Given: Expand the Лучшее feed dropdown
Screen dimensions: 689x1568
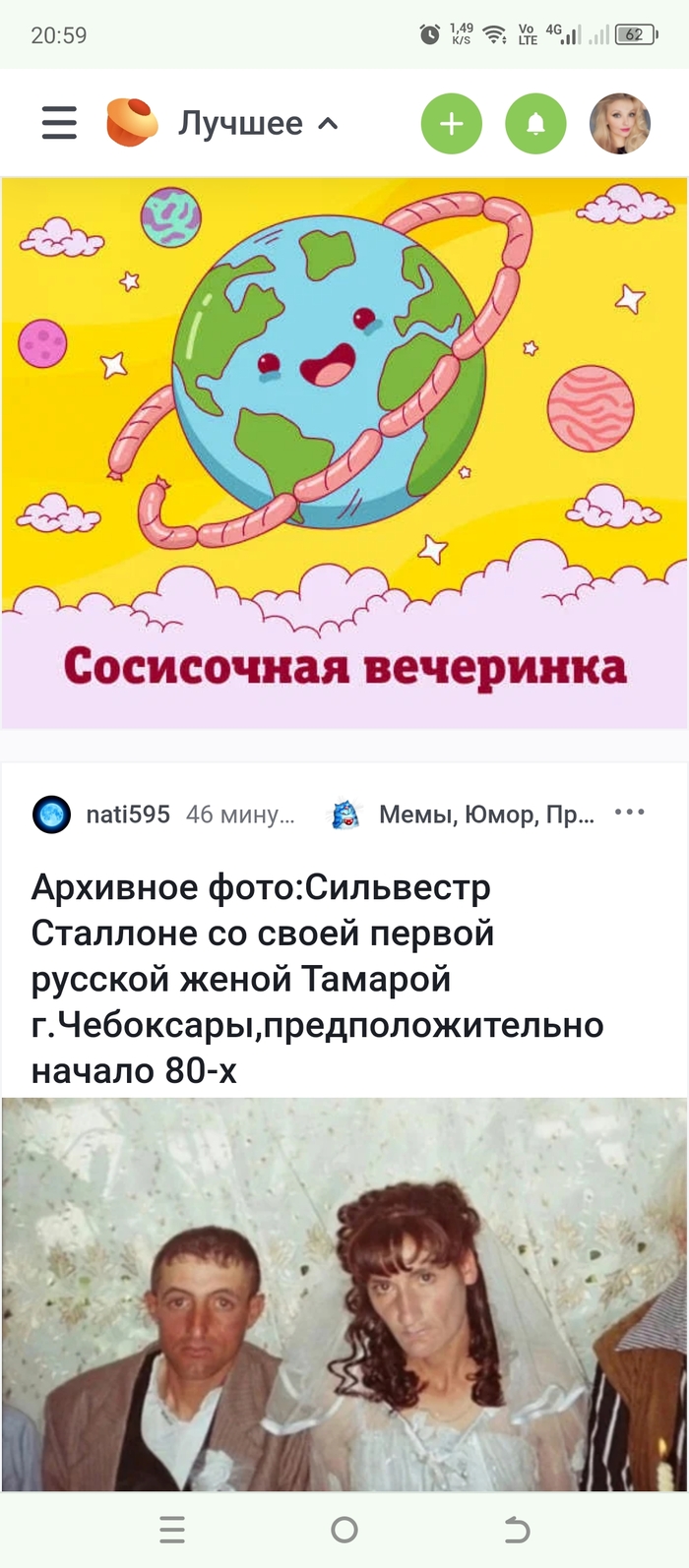Looking at the screenshot, I should click(258, 124).
